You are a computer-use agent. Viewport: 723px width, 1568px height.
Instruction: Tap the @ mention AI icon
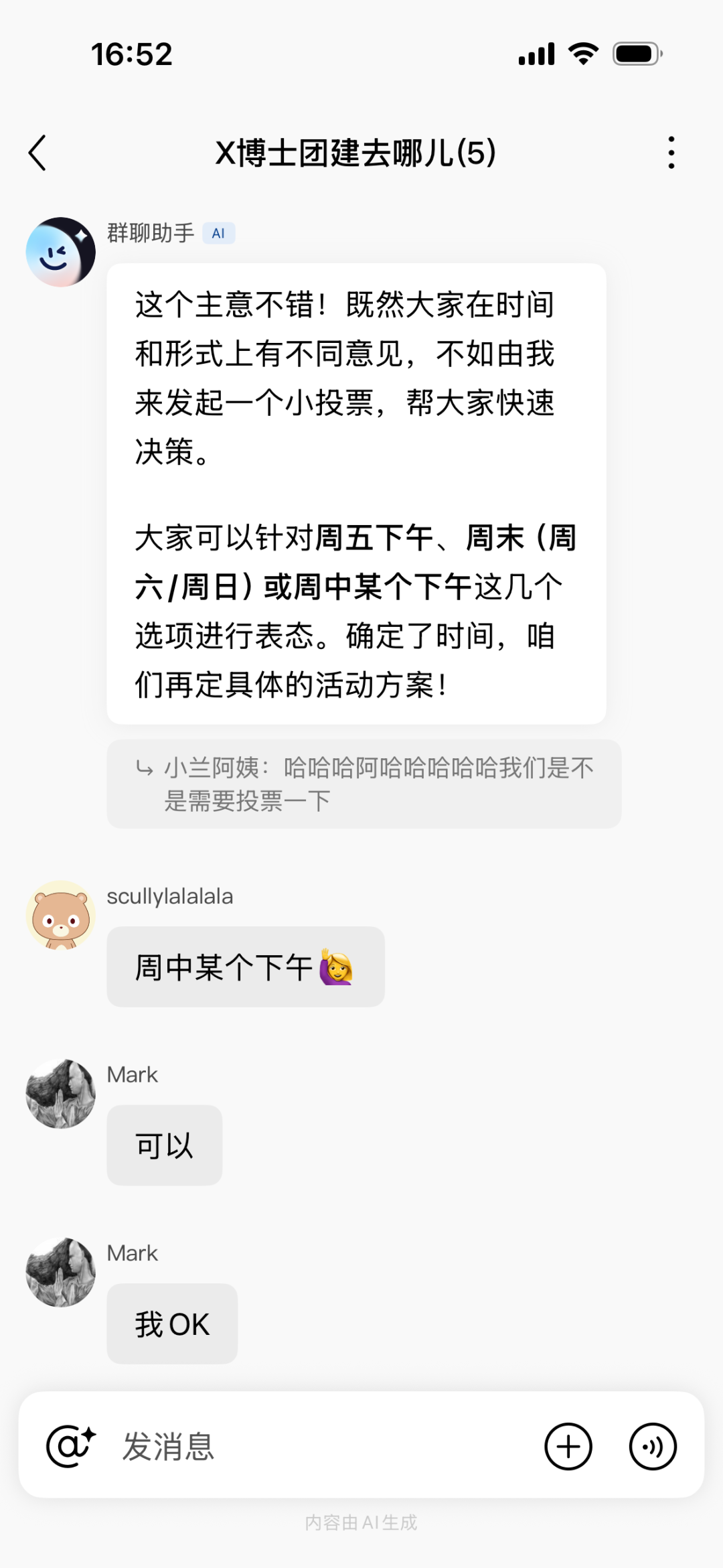tap(70, 1446)
